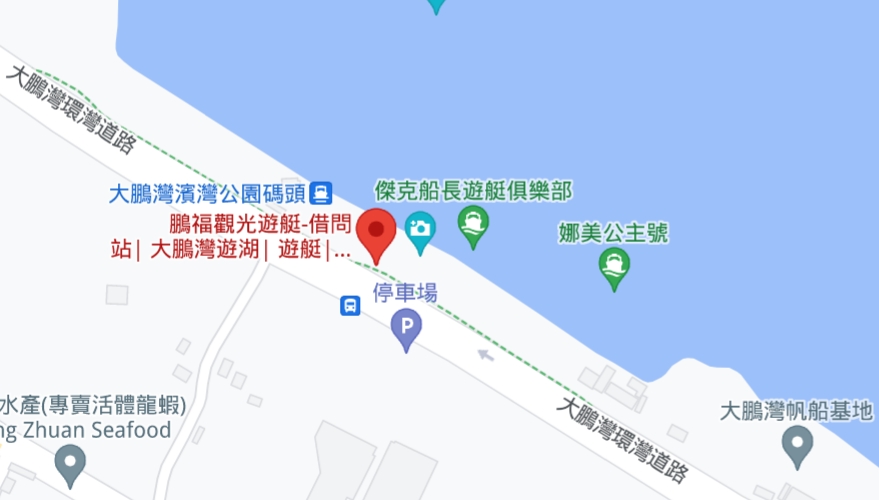Select the 娜美公主號 boat marker

coord(614,266)
